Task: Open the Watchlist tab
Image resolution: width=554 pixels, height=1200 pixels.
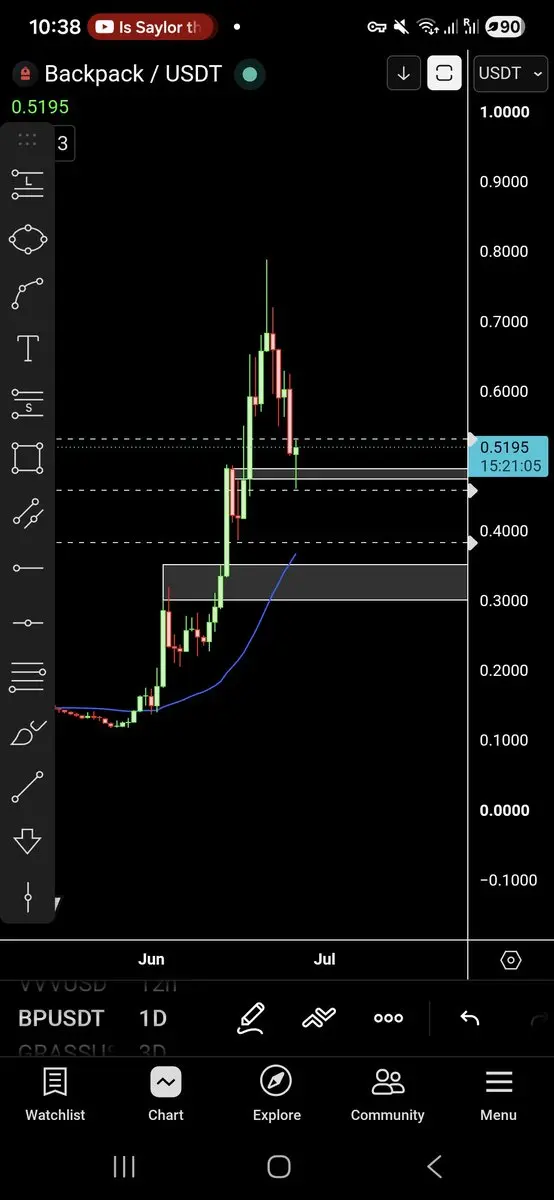Action: pos(55,1094)
